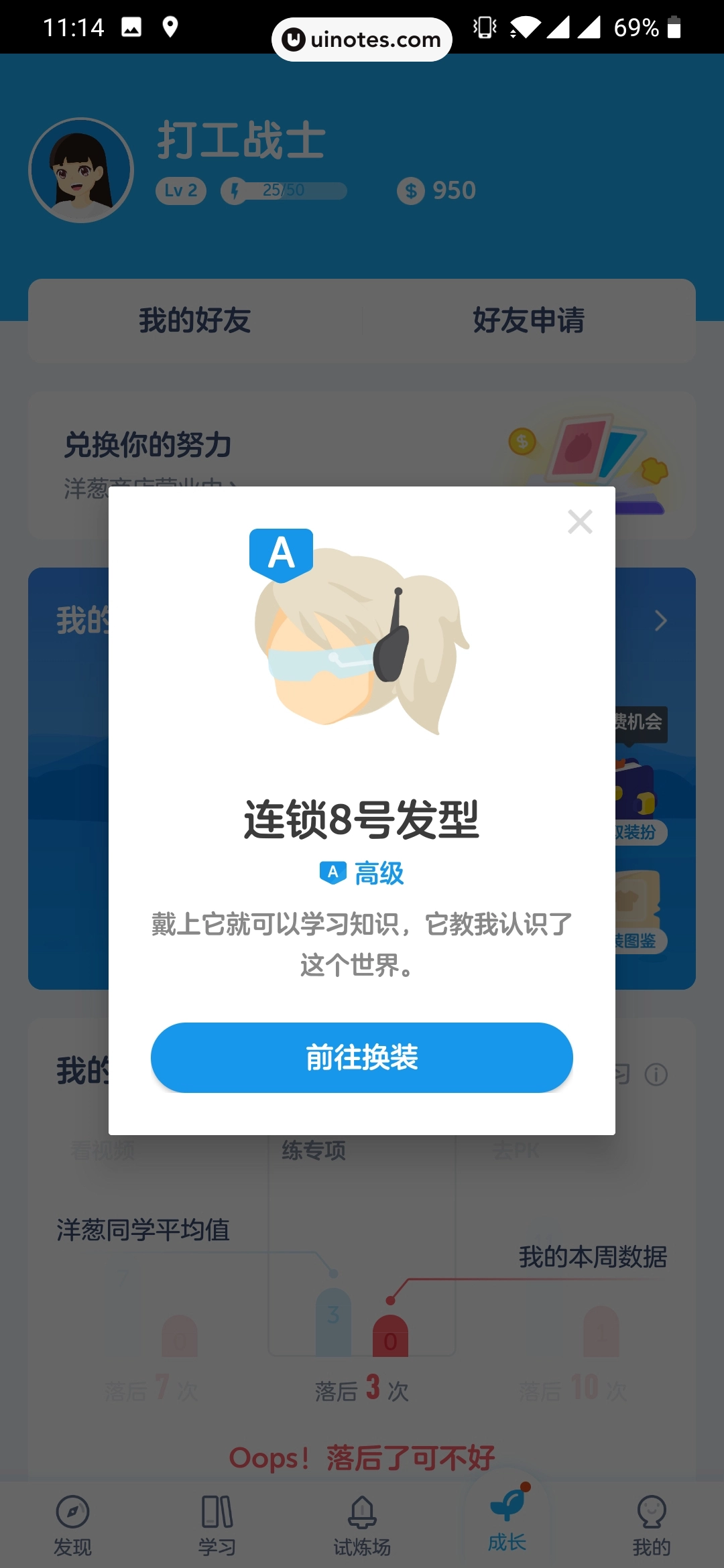Dismiss the 连锁8号发型 dialog
724x1568 pixels.
[579, 523]
